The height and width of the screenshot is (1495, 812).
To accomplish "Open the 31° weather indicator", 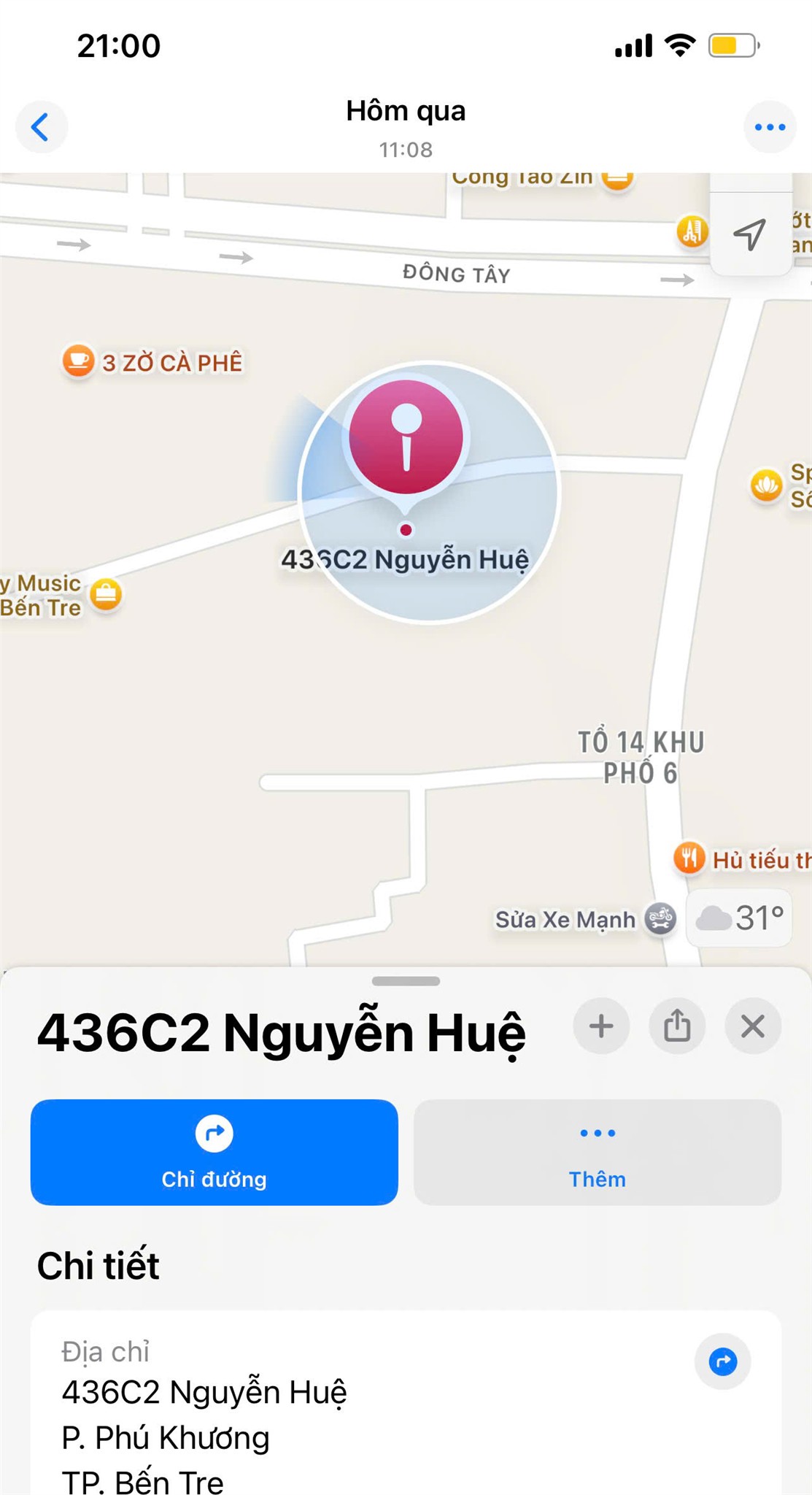I will click(740, 918).
